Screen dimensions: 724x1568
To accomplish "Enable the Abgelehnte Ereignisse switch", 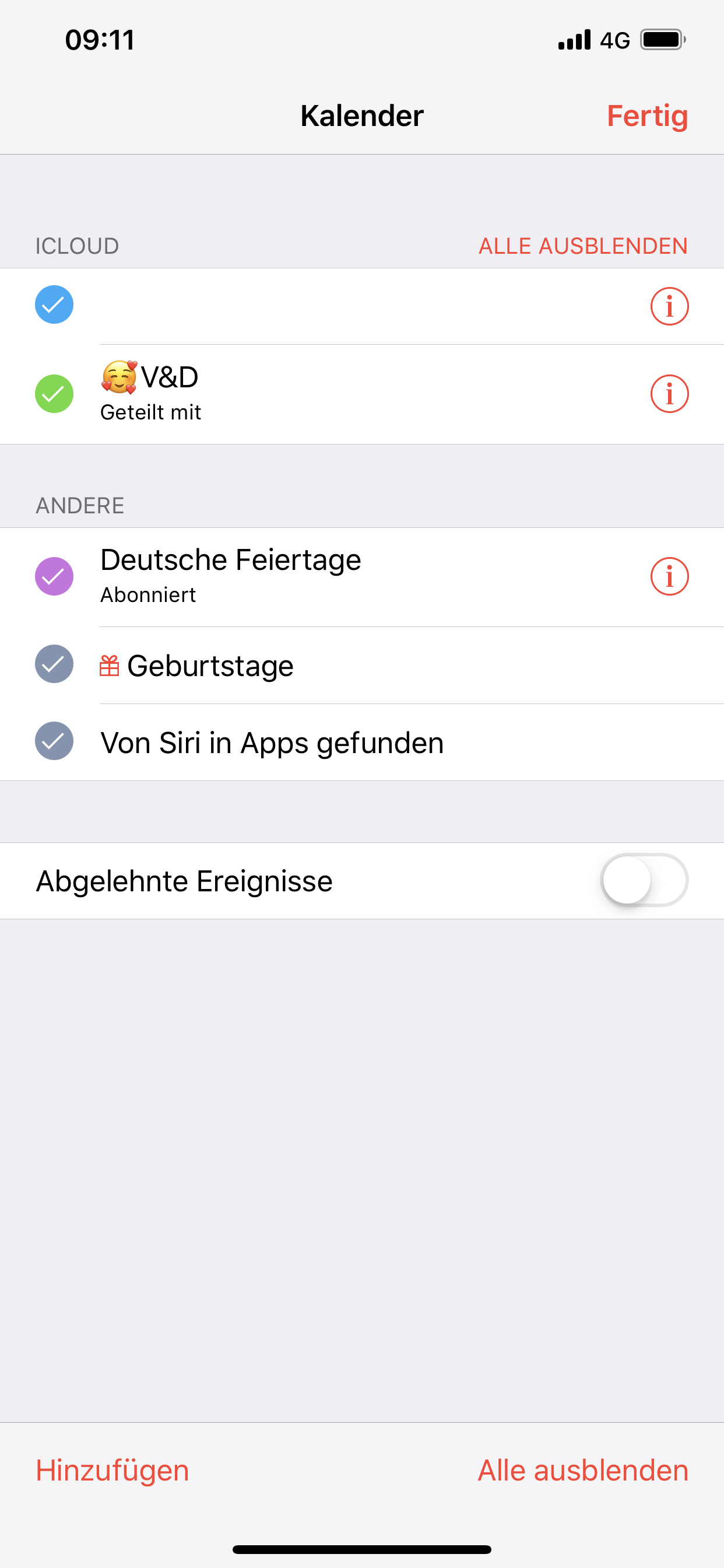I will (x=644, y=880).
